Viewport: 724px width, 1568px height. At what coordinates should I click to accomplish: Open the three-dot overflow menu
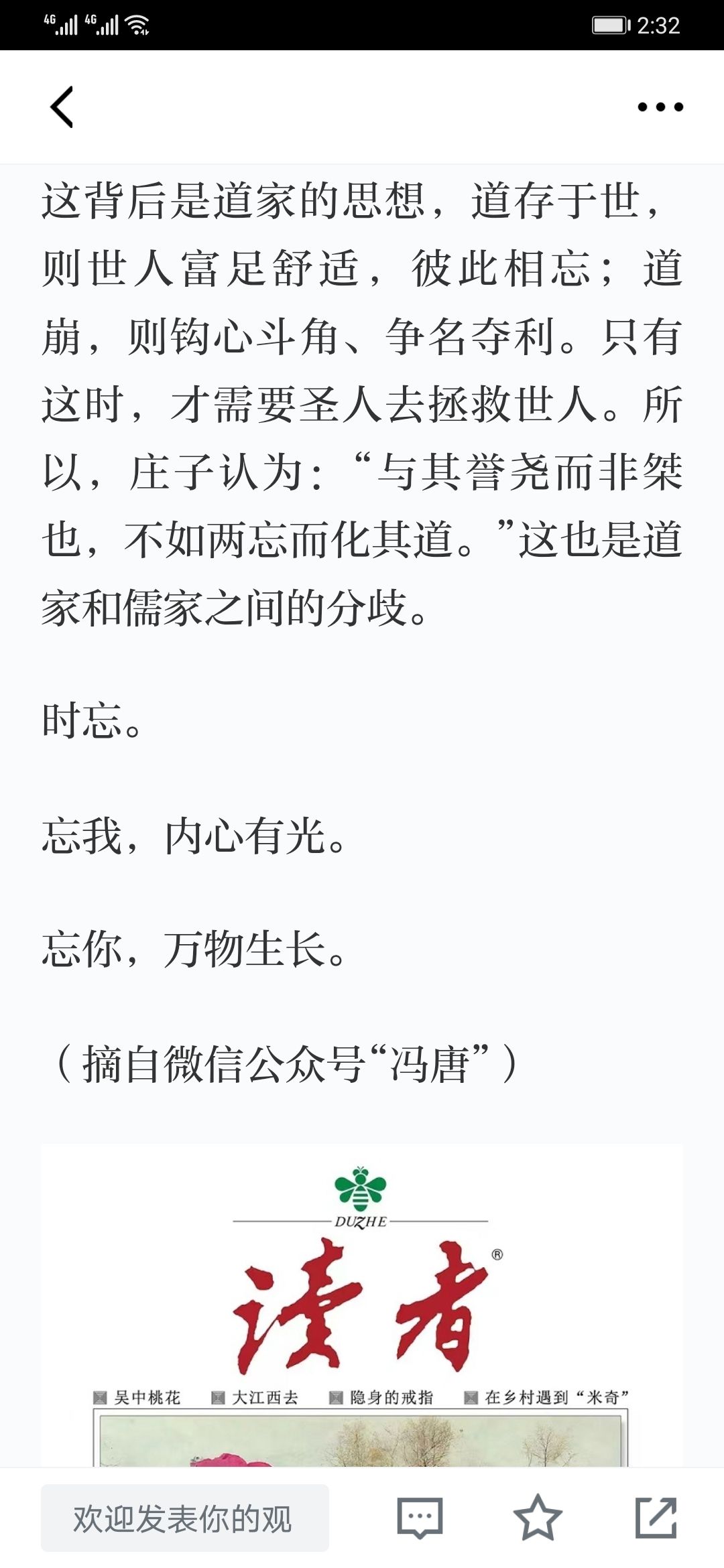click(x=660, y=107)
